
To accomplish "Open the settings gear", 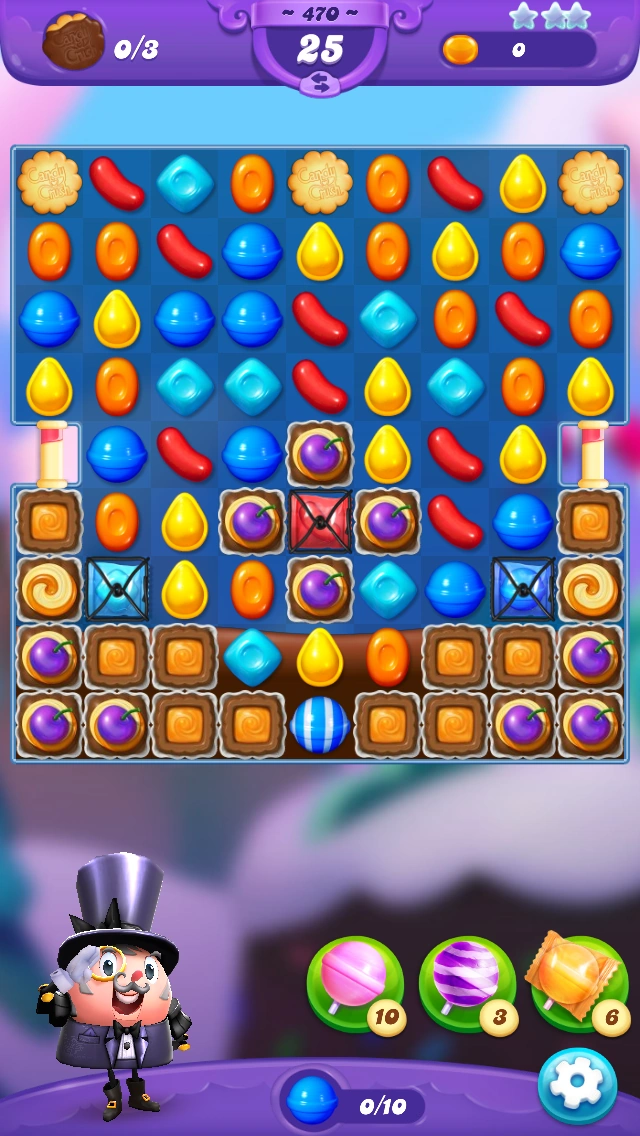I will click(x=577, y=1085).
